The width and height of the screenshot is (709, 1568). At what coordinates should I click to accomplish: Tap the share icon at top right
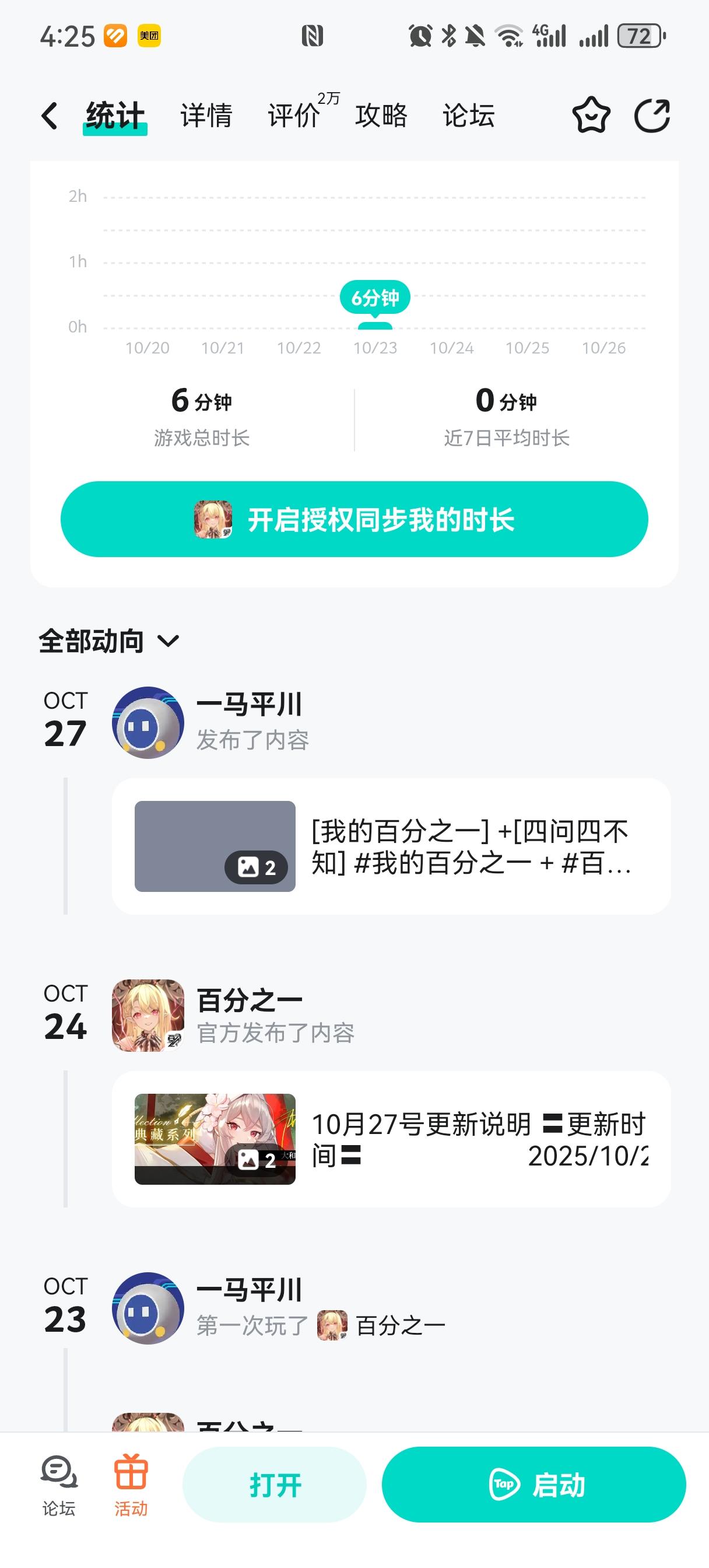(x=652, y=114)
